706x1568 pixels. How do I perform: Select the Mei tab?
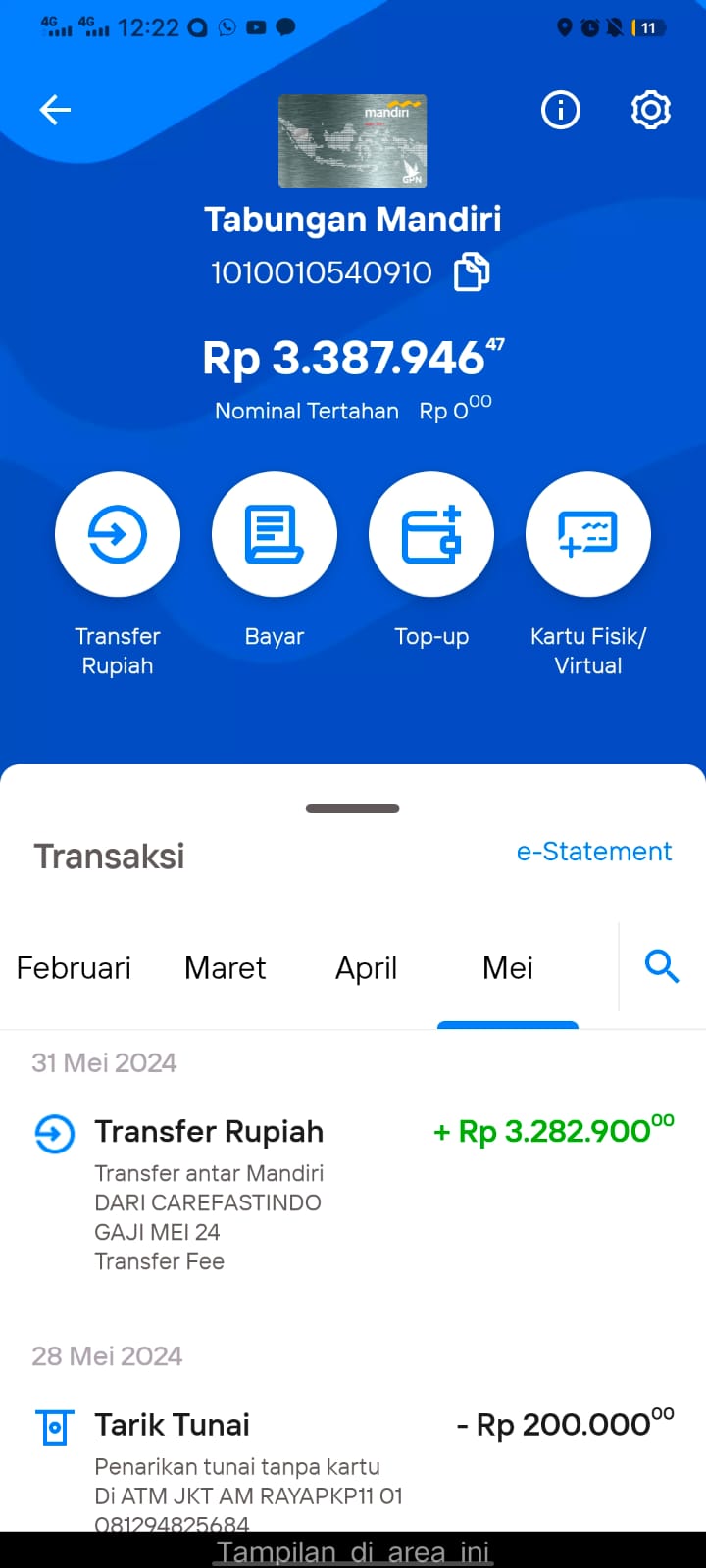(x=508, y=968)
